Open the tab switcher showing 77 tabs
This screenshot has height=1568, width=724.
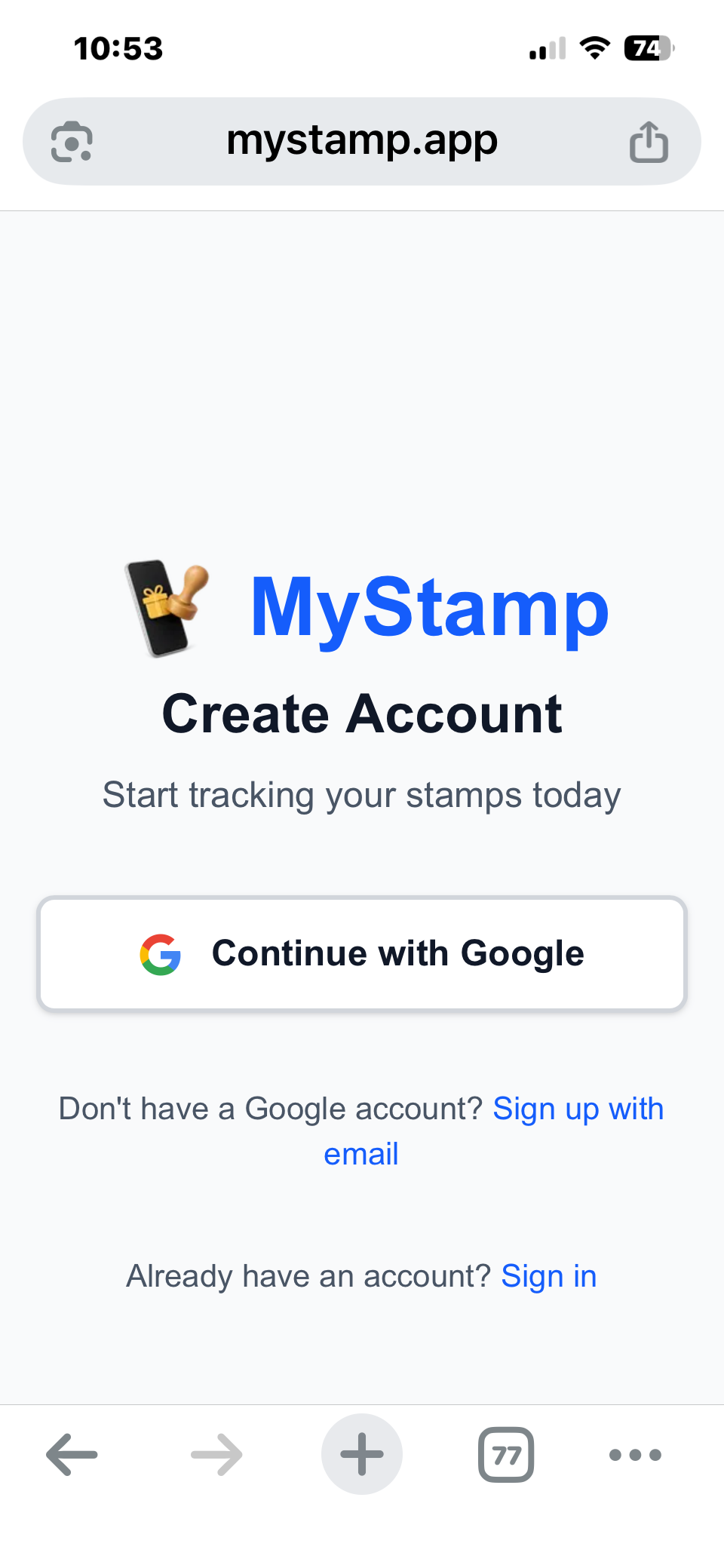(x=506, y=1454)
